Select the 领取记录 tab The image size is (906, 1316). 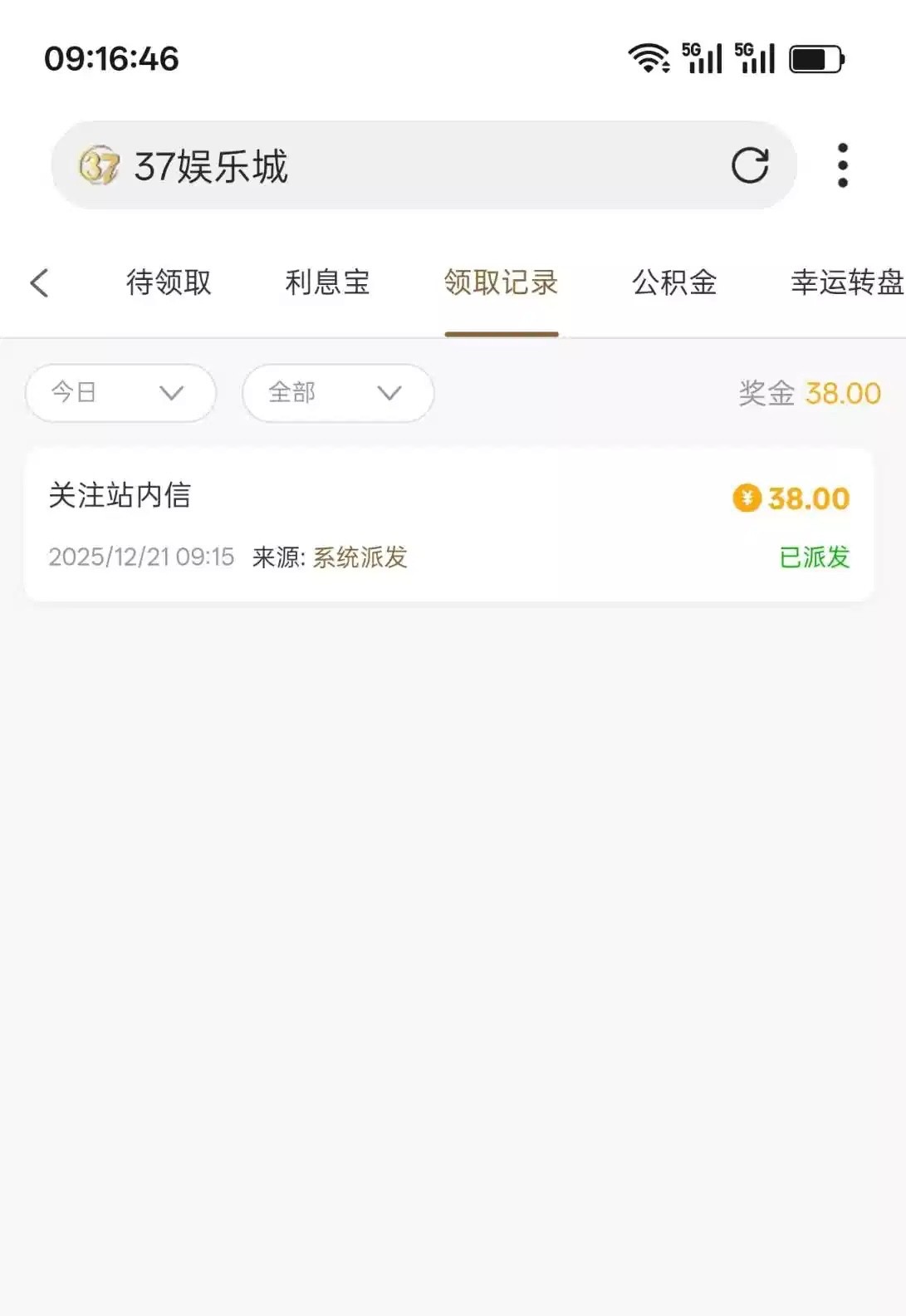(x=501, y=282)
